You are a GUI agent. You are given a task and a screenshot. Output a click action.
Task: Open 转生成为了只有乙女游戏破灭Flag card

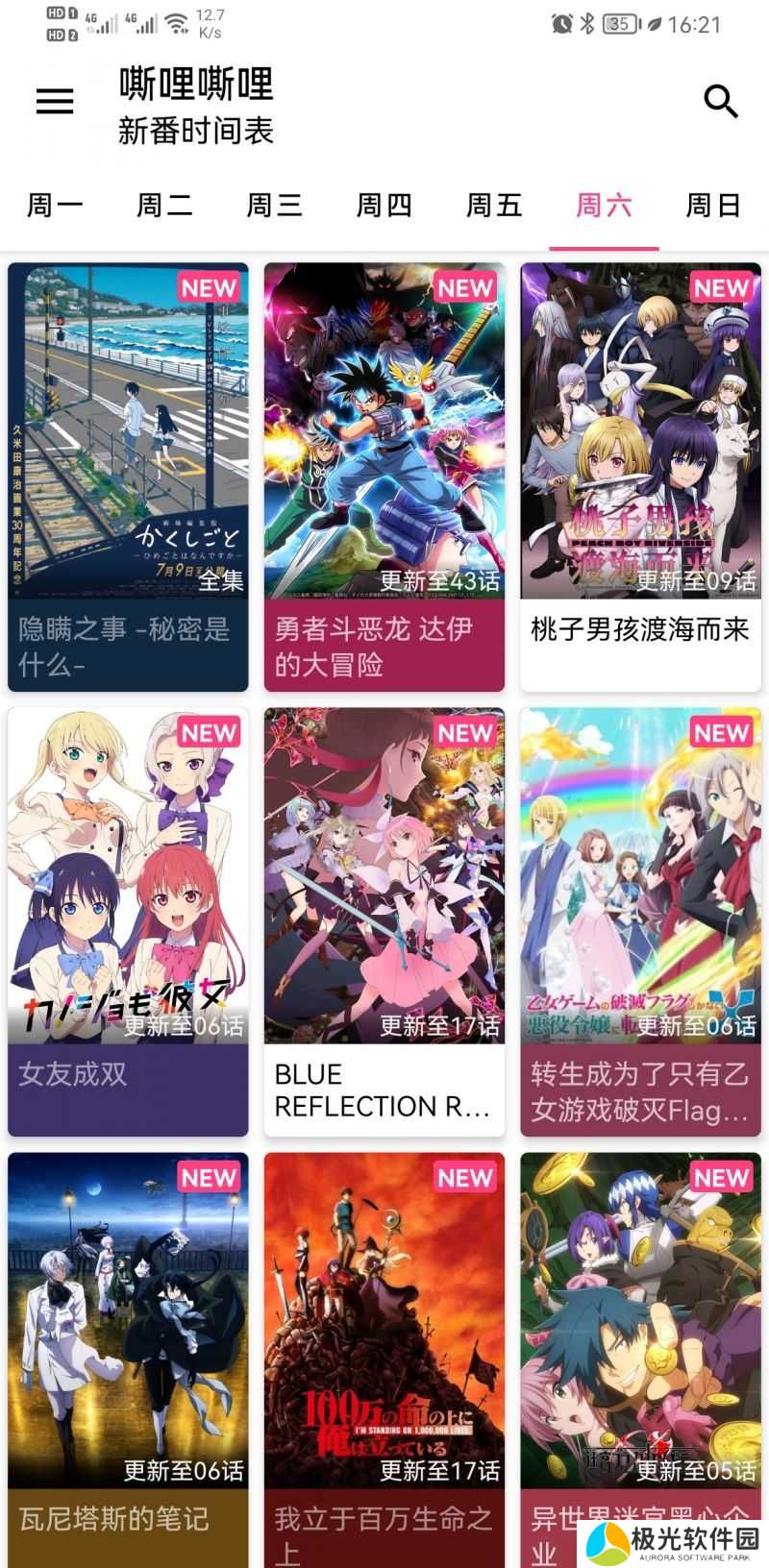pyautogui.click(x=640, y=921)
